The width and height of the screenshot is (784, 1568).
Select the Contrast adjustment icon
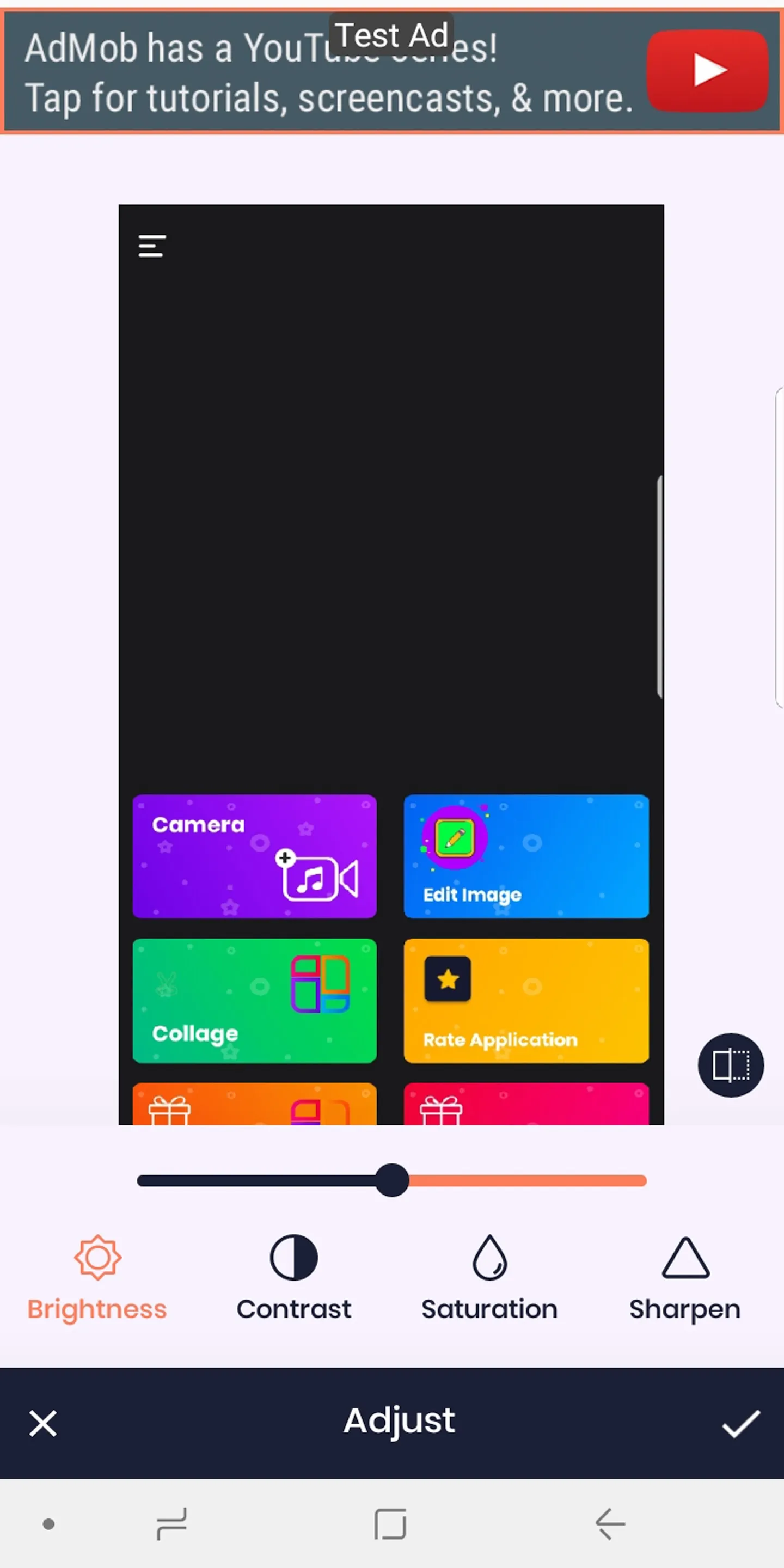tap(294, 1257)
